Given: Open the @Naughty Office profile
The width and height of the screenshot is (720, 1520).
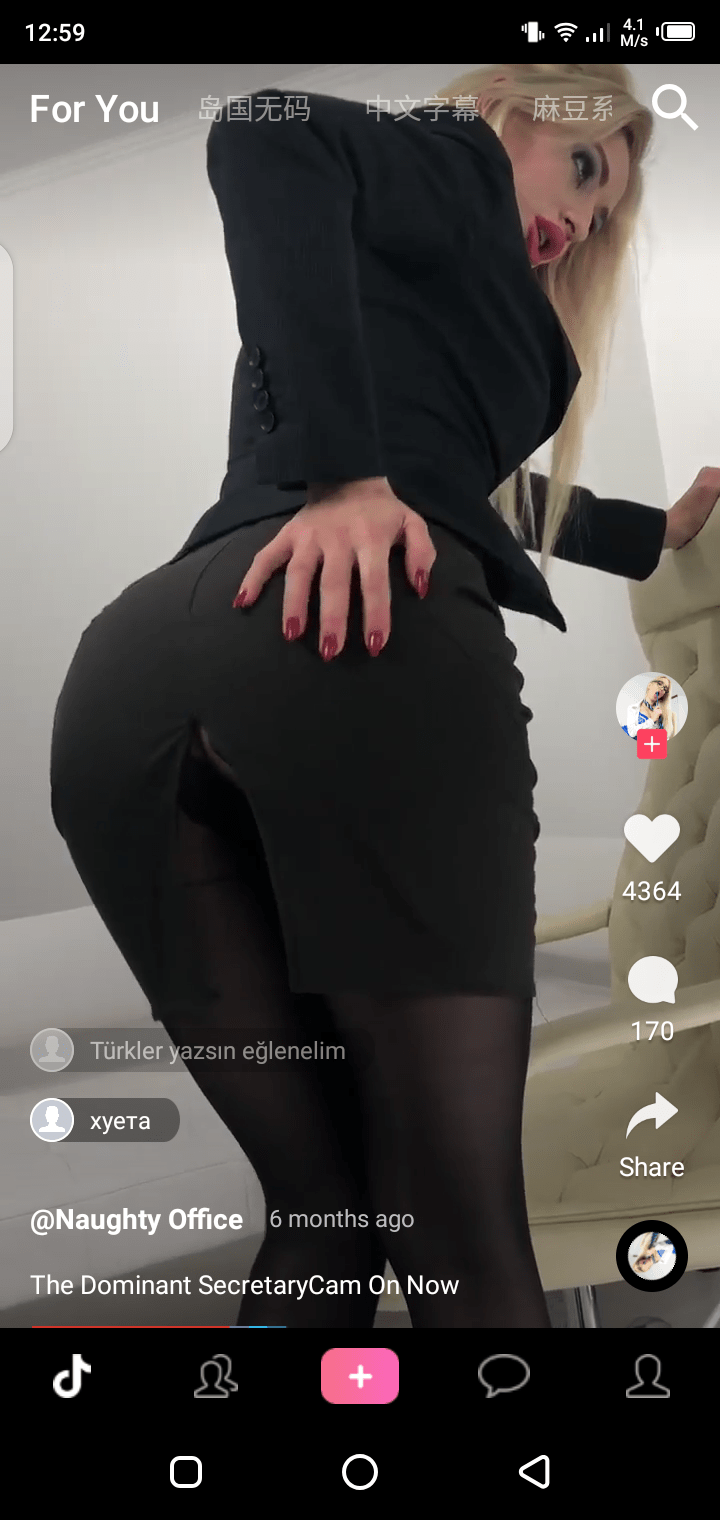Looking at the screenshot, I should click(137, 1219).
